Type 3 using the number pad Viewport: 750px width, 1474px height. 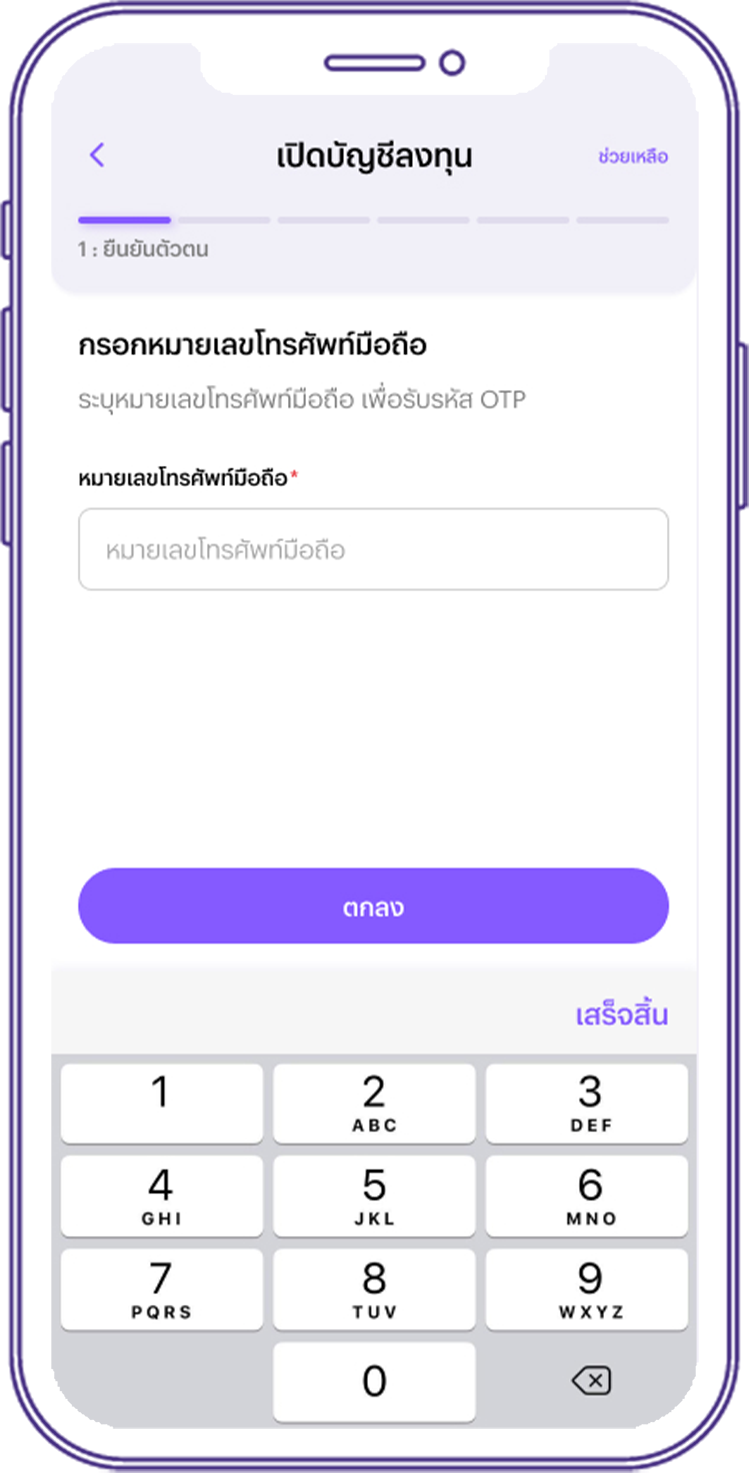point(587,1103)
